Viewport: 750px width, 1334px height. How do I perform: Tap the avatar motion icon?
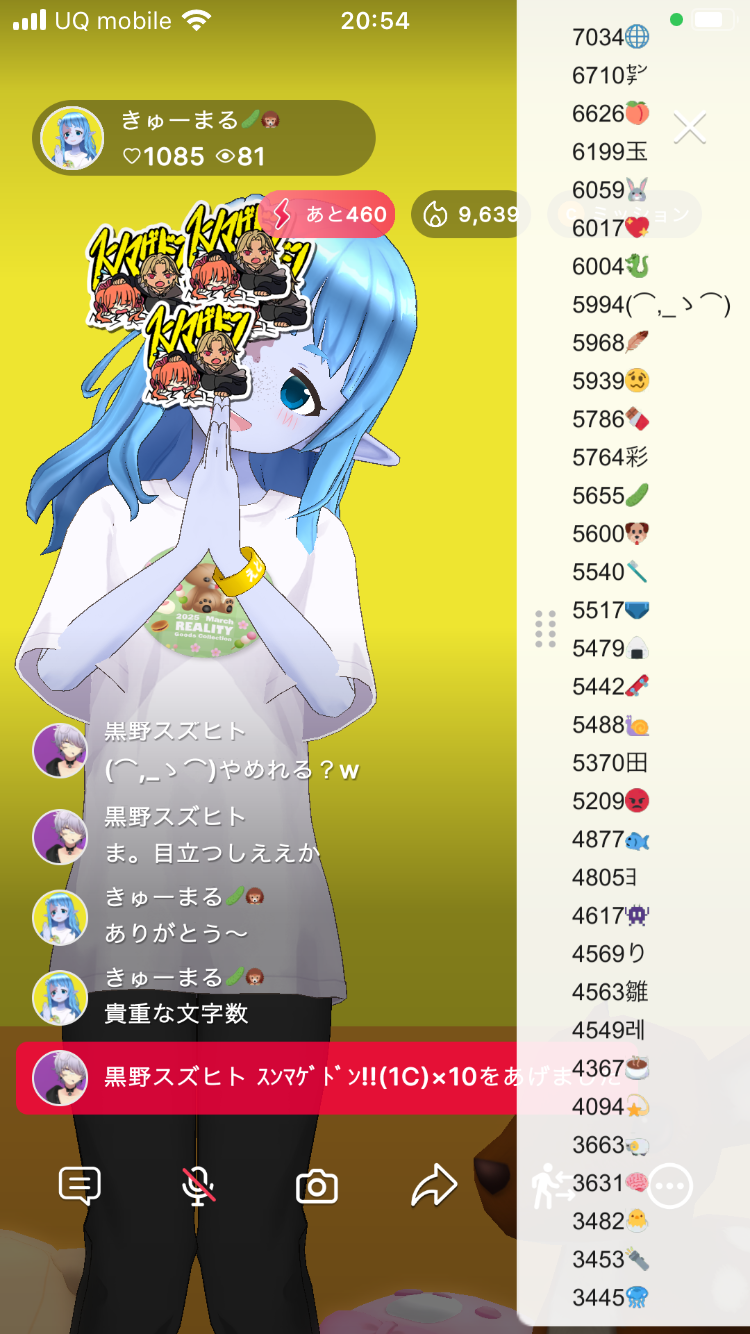click(x=552, y=1186)
